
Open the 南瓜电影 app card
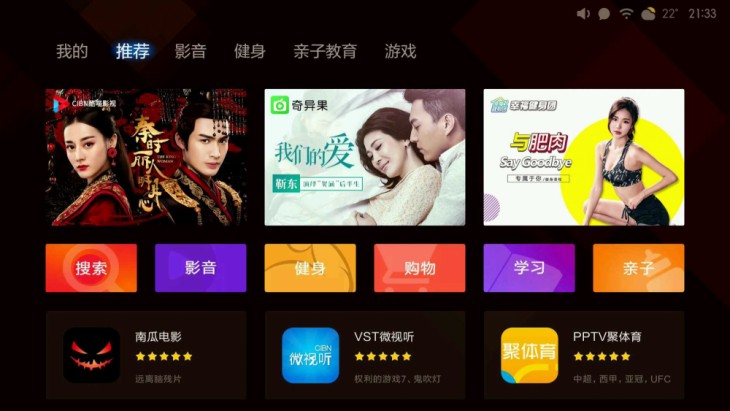point(146,355)
